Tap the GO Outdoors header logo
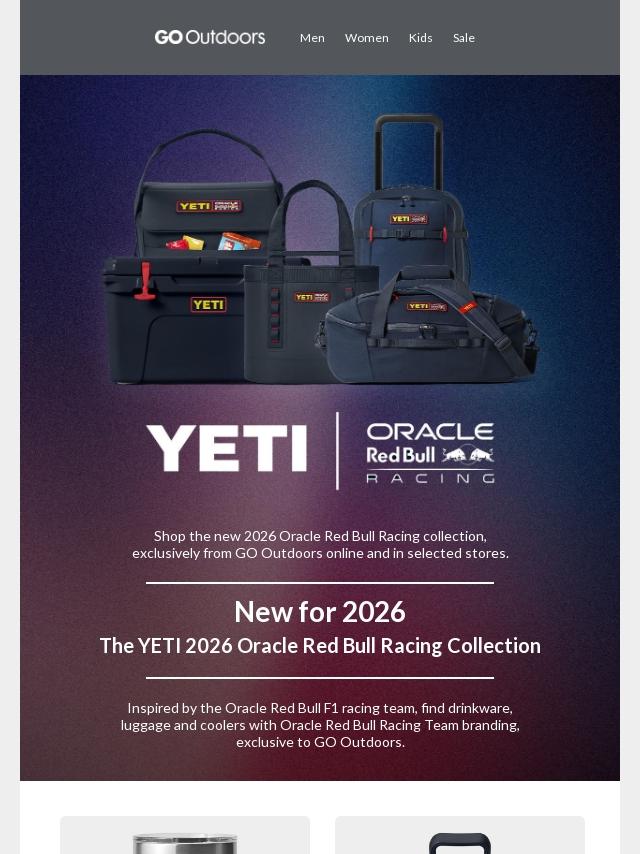The width and height of the screenshot is (640, 854). click(210, 37)
